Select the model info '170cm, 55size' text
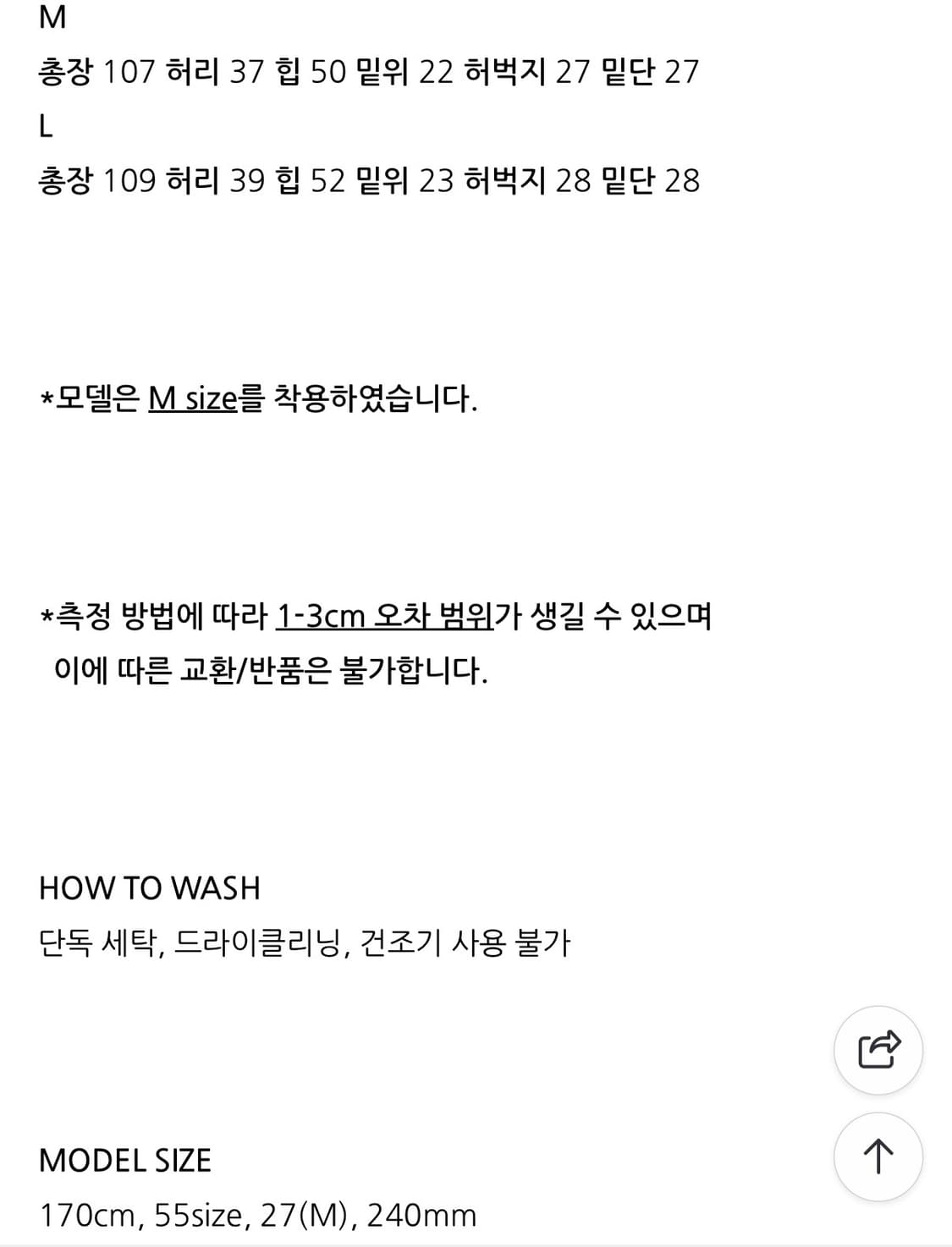Image resolution: width=952 pixels, height=1247 pixels. (258, 1215)
